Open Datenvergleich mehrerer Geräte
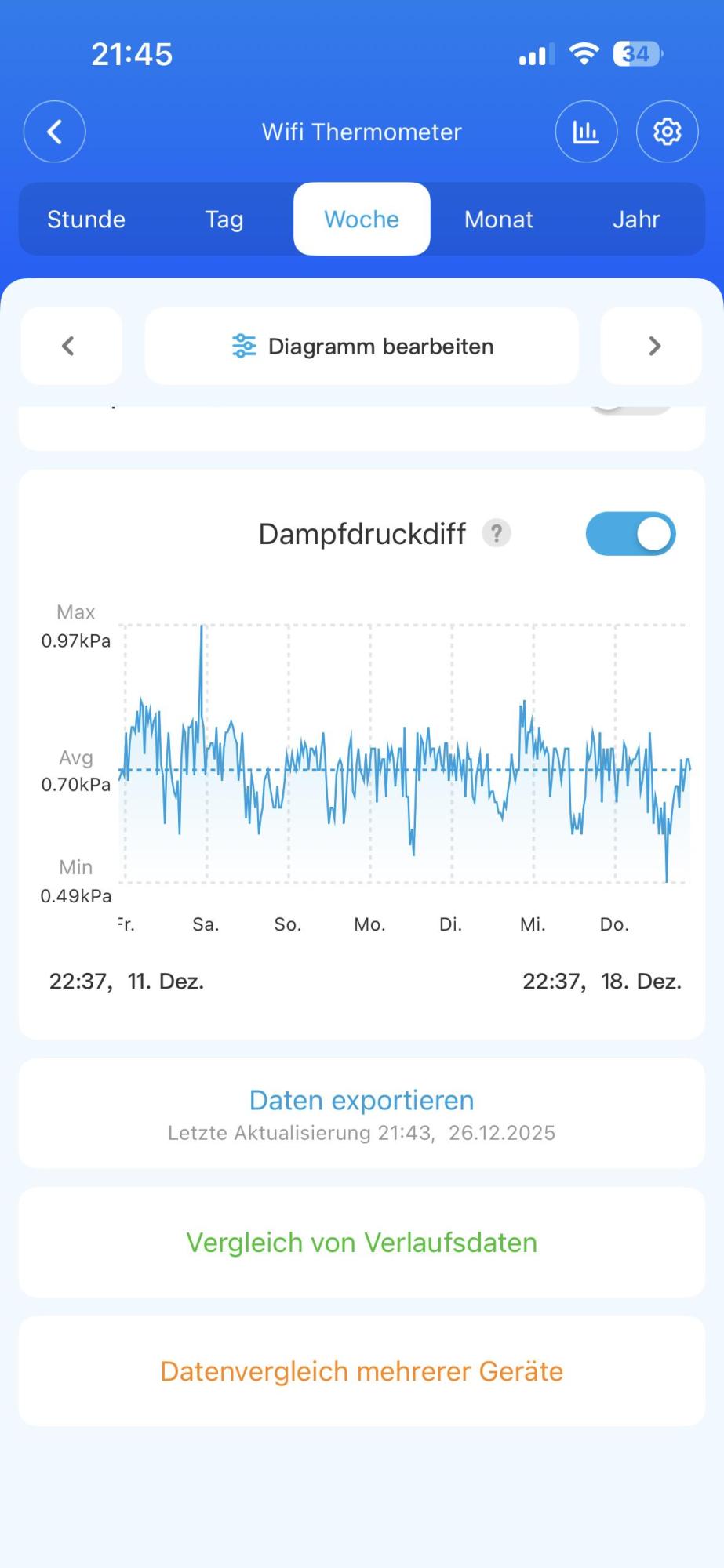 pyautogui.click(x=362, y=1371)
